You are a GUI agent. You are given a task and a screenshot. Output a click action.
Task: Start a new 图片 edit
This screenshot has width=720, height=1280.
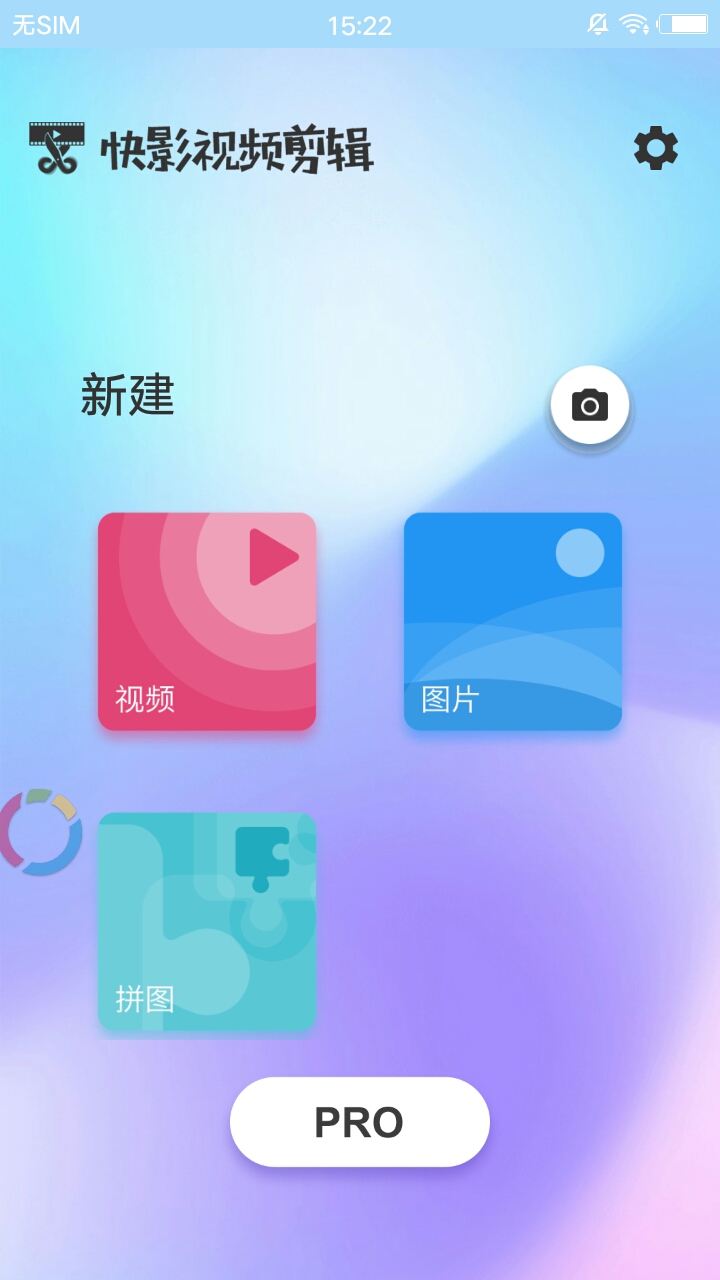[x=513, y=621]
